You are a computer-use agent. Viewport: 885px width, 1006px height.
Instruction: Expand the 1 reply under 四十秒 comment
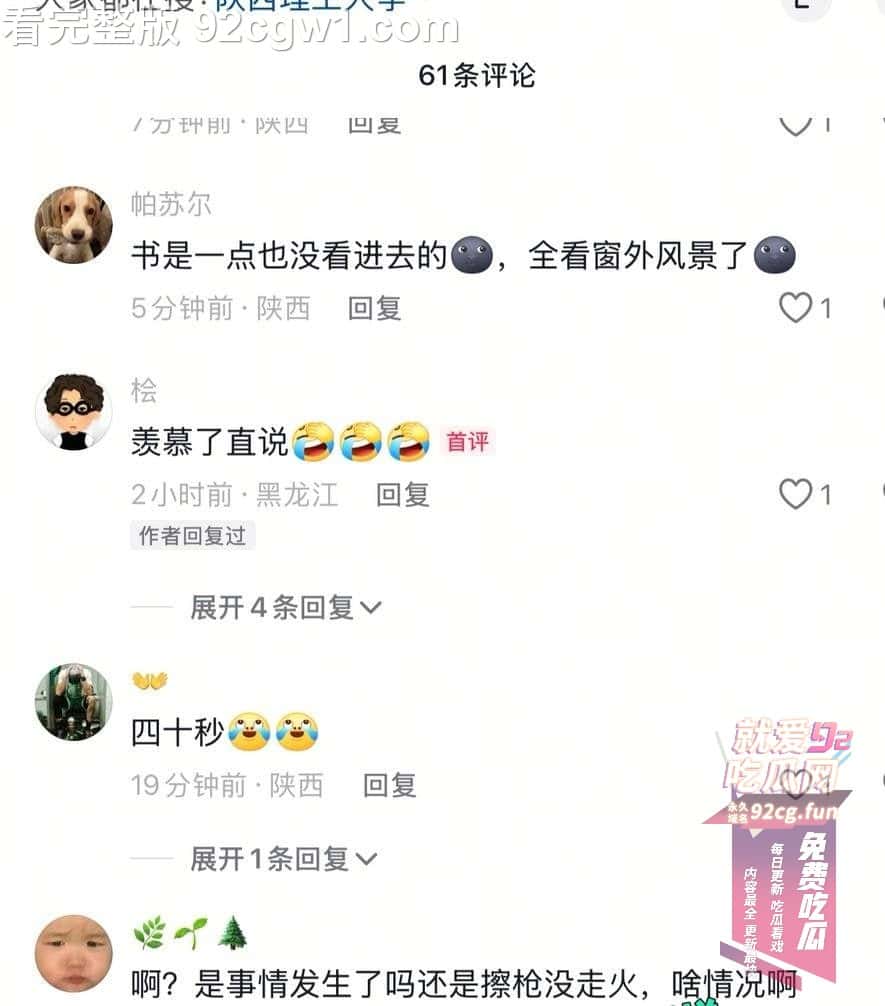(283, 858)
